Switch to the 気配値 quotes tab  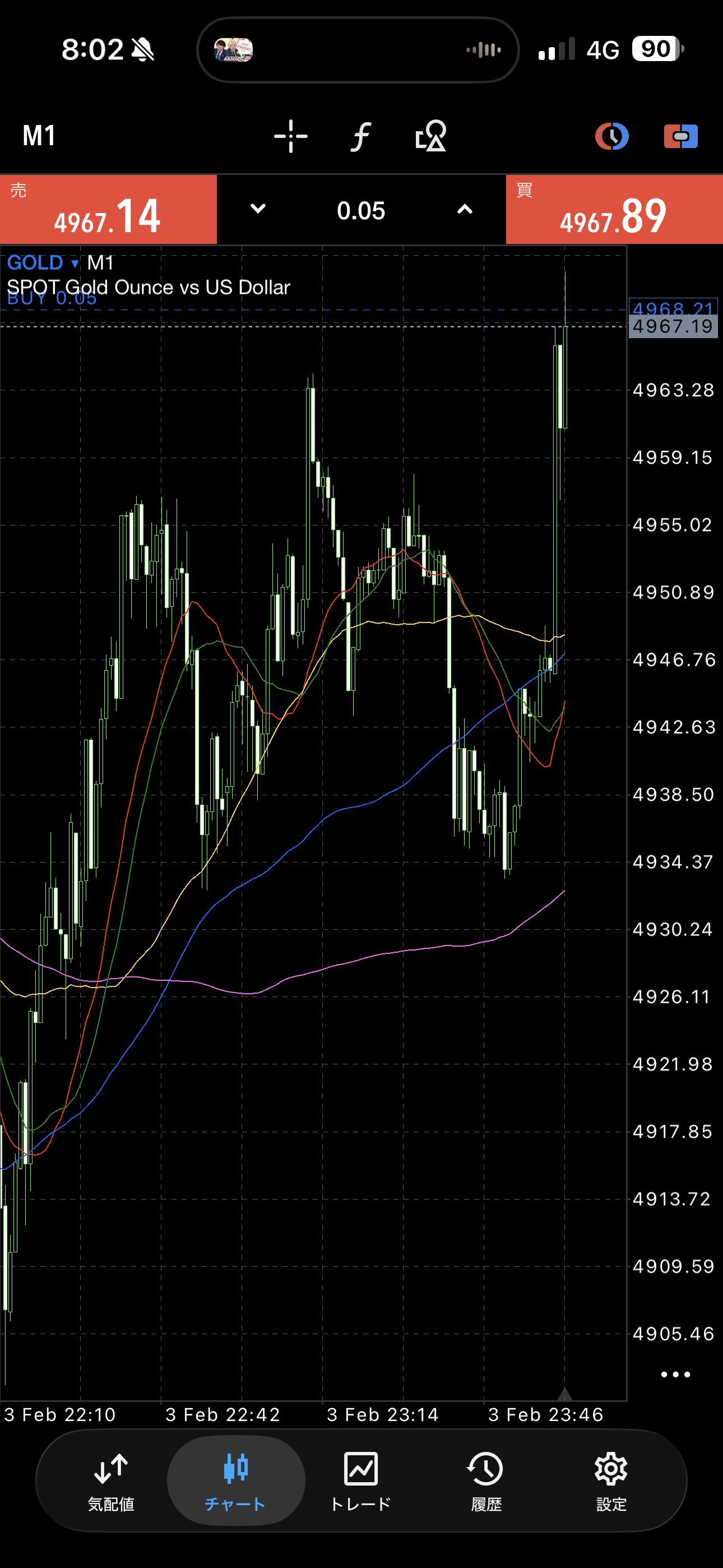click(x=111, y=1481)
